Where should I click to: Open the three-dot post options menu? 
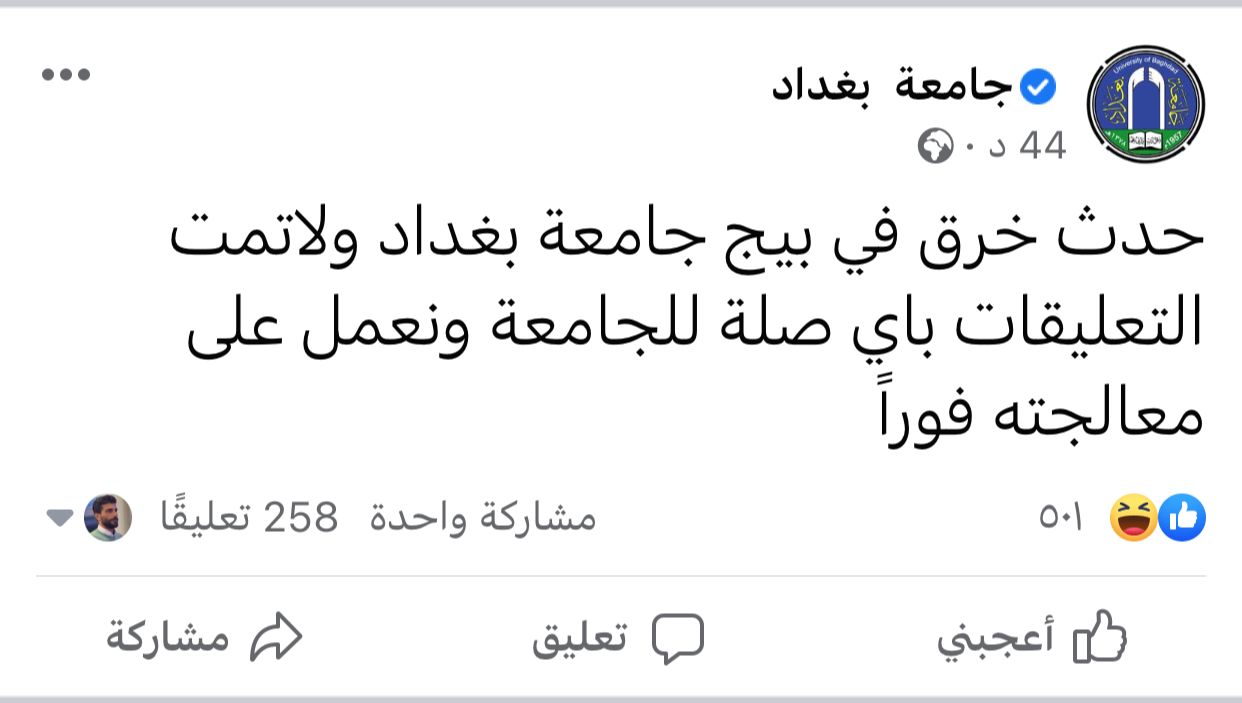pyautogui.click(x=66, y=75)
